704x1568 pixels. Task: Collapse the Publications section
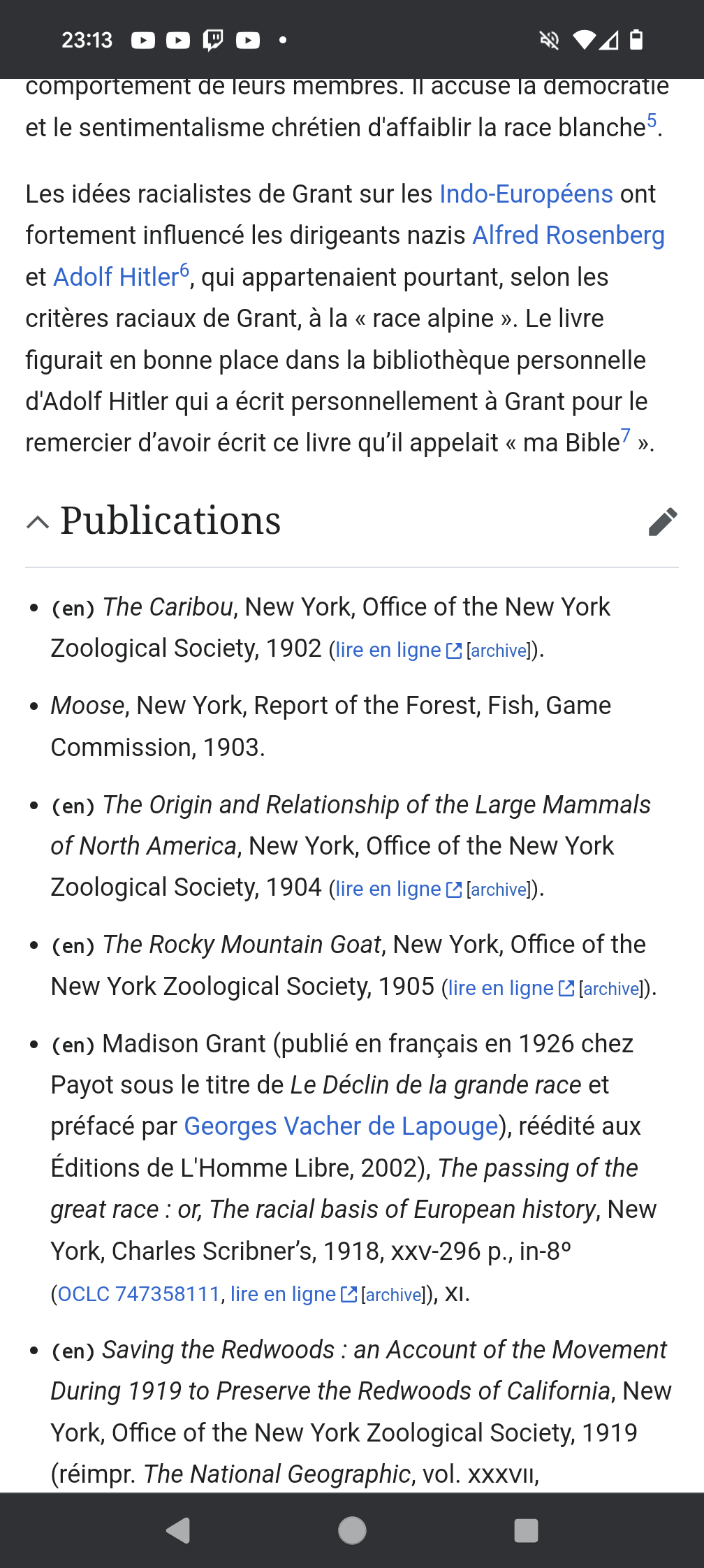(x=38, y=521)
